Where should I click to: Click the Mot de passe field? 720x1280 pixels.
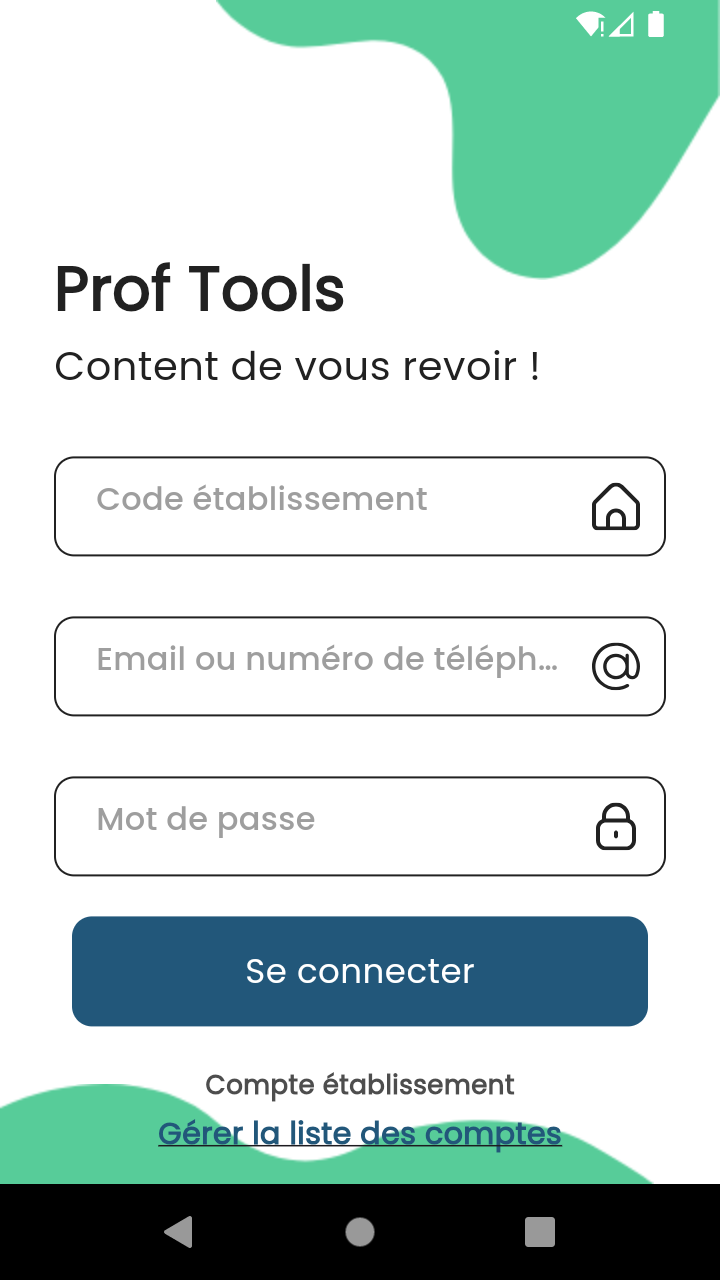[x=300, y=826]
